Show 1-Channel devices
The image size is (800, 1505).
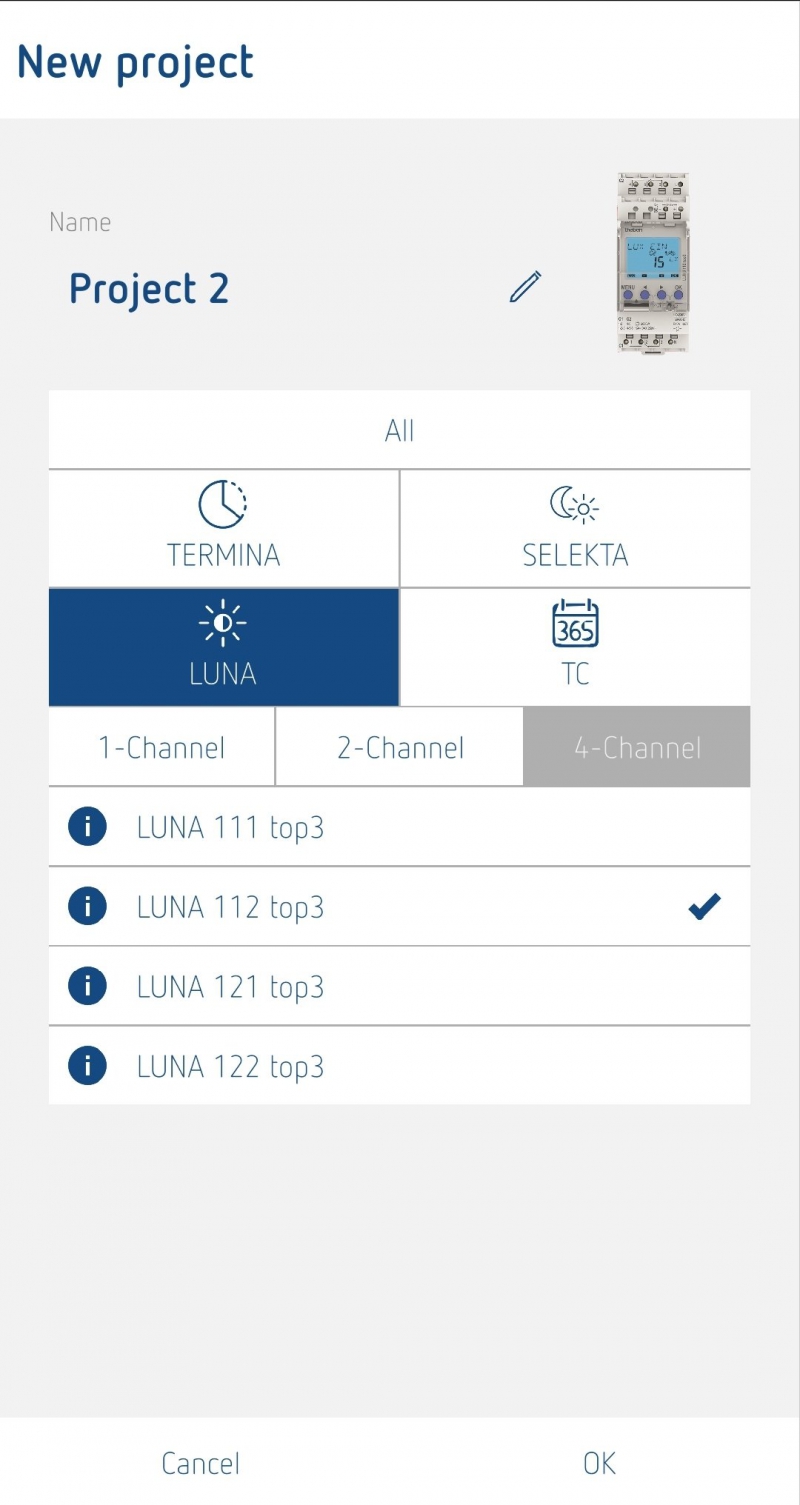161,747
